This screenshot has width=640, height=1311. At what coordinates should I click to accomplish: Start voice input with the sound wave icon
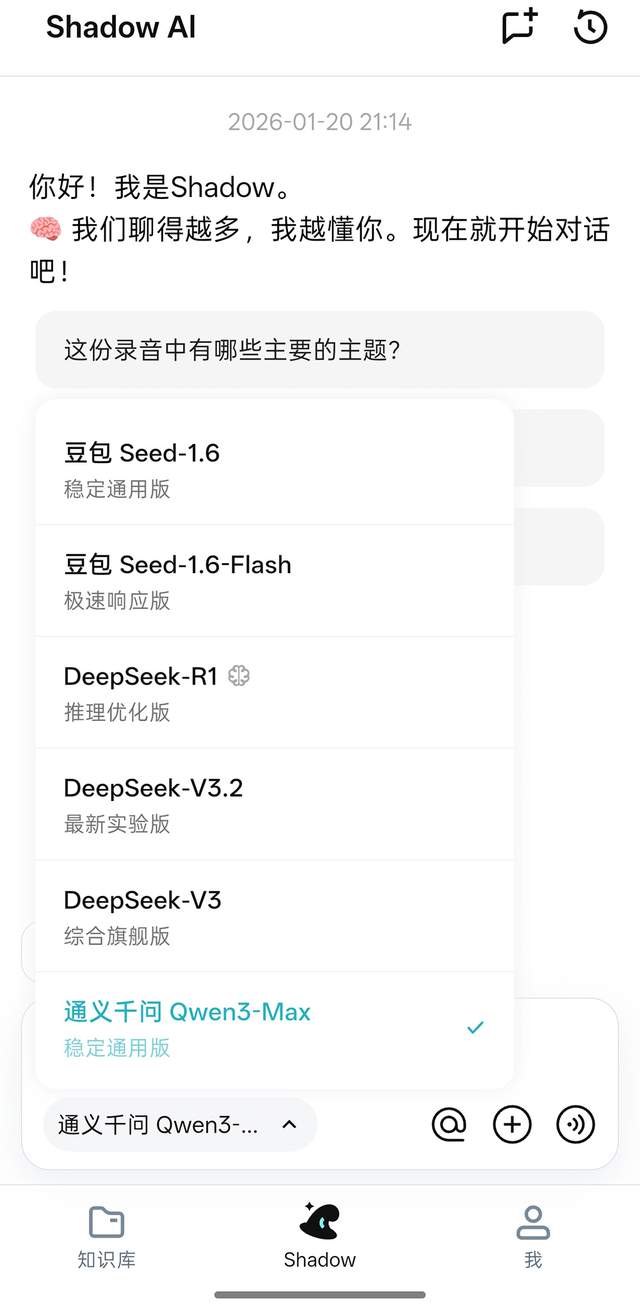click(x=575, y=1124)
